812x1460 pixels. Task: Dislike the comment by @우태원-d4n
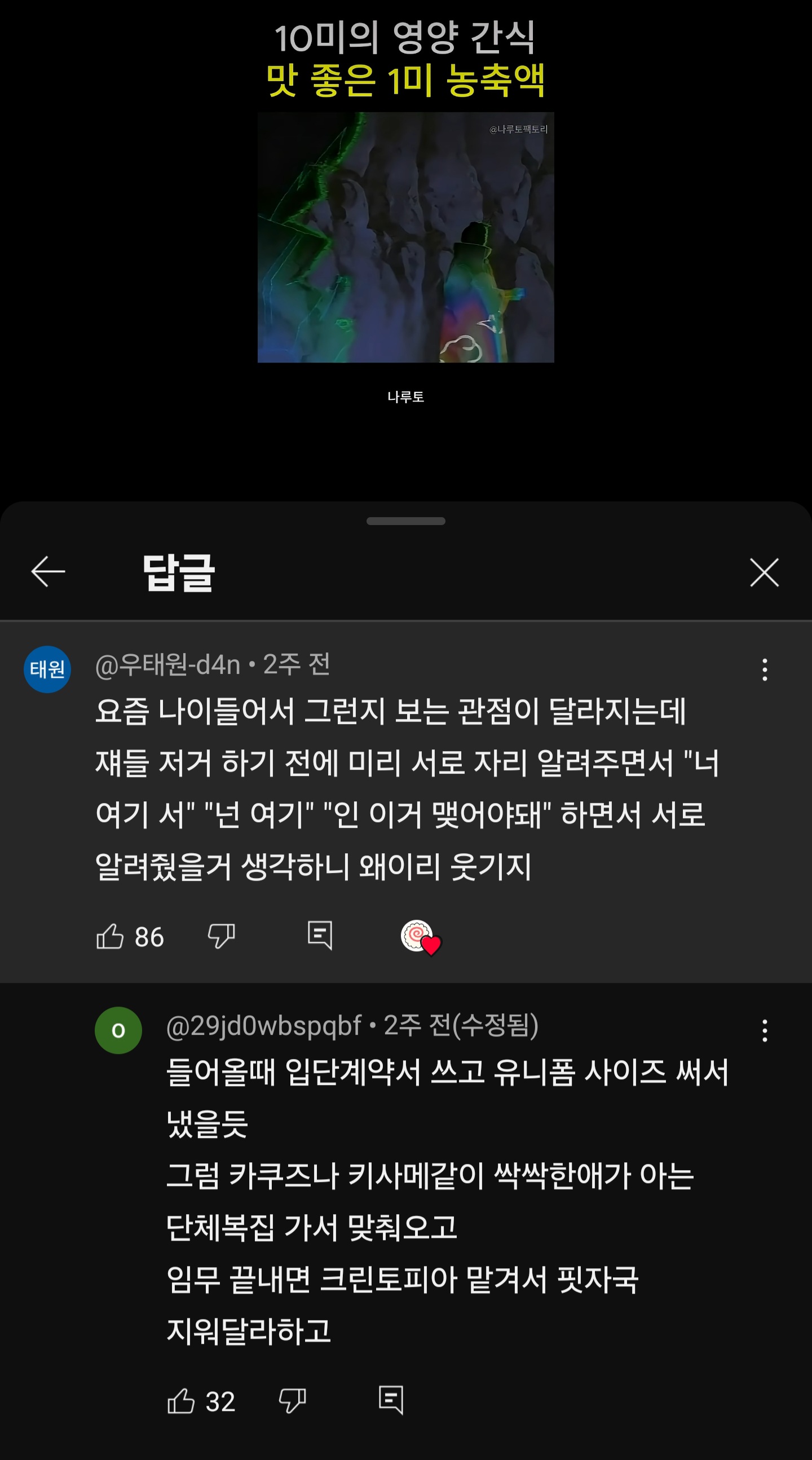coord(221,936)
